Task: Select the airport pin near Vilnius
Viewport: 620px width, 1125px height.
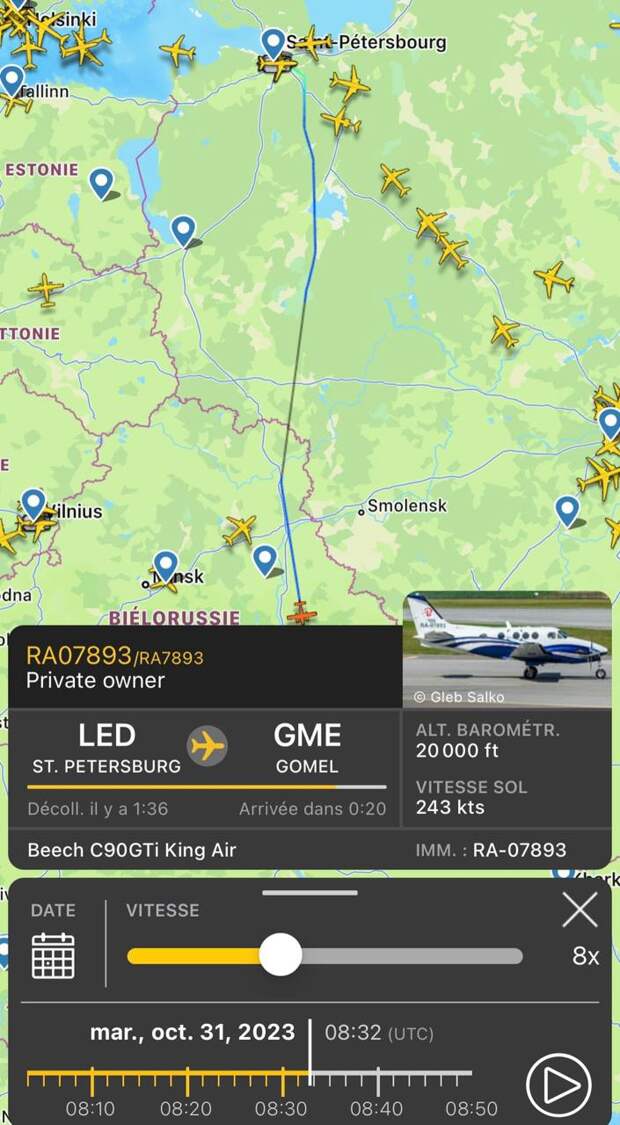Action: [34, 502]
